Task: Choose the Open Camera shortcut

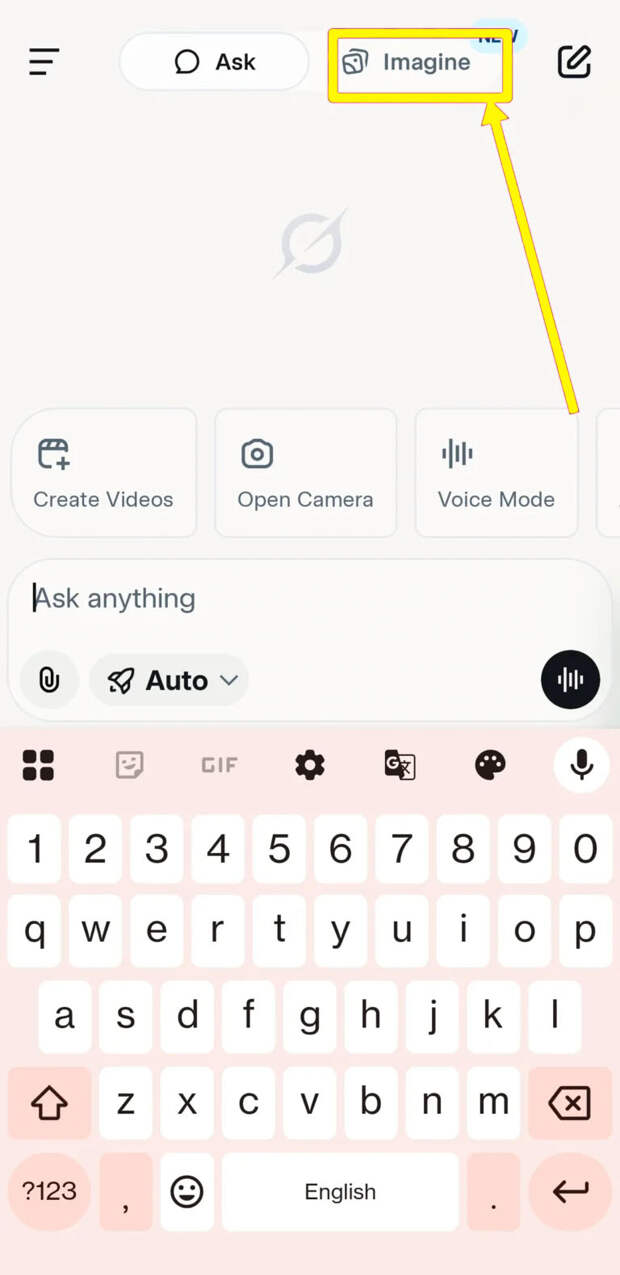Action: pyautogui.click(x=305, y=472)
